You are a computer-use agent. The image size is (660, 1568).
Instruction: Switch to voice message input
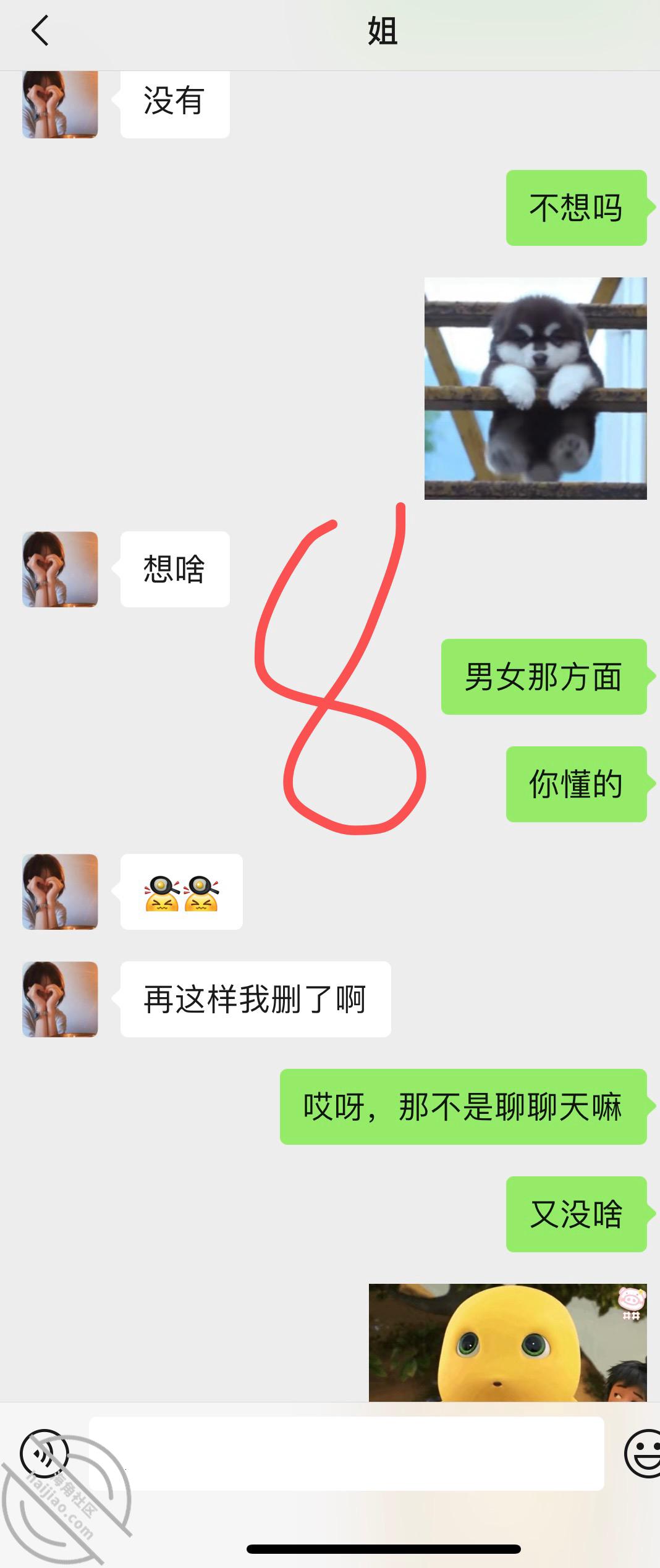(44, 1453)
